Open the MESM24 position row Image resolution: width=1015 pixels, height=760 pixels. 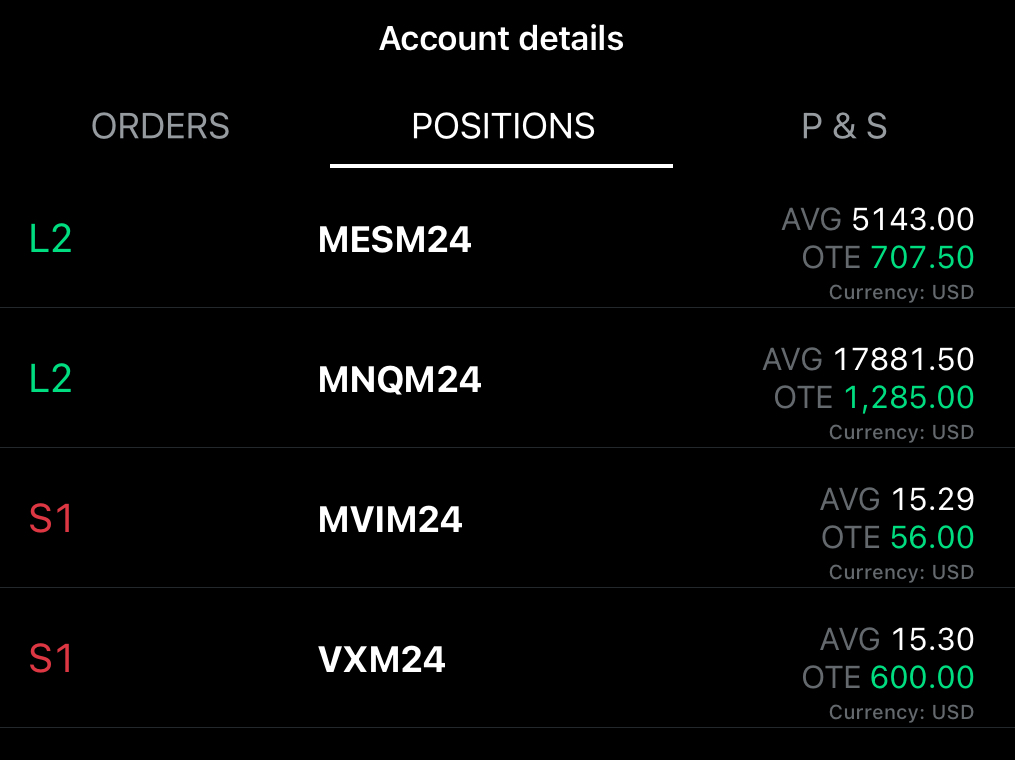pos(395,240)
